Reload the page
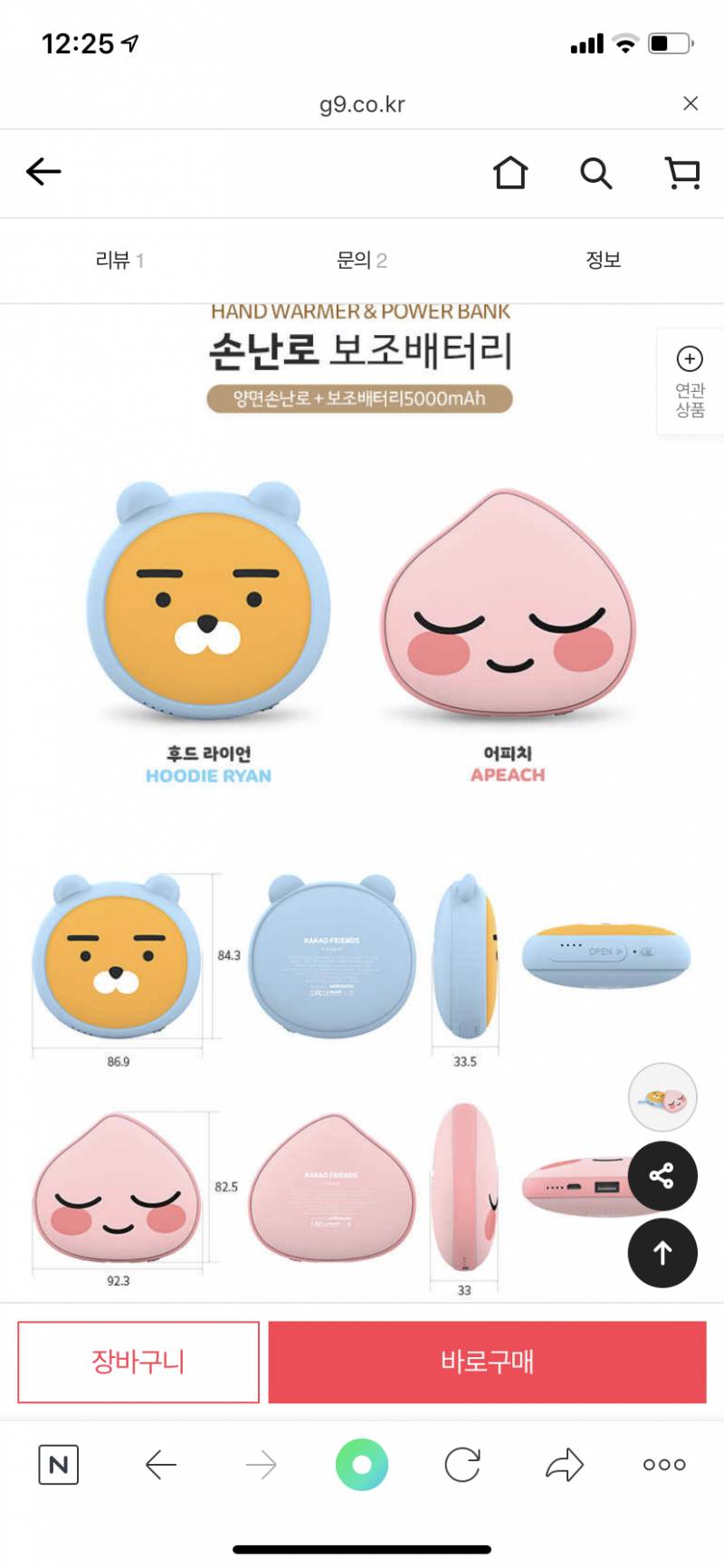The image size is (724, 1568). click(462, 1465)
